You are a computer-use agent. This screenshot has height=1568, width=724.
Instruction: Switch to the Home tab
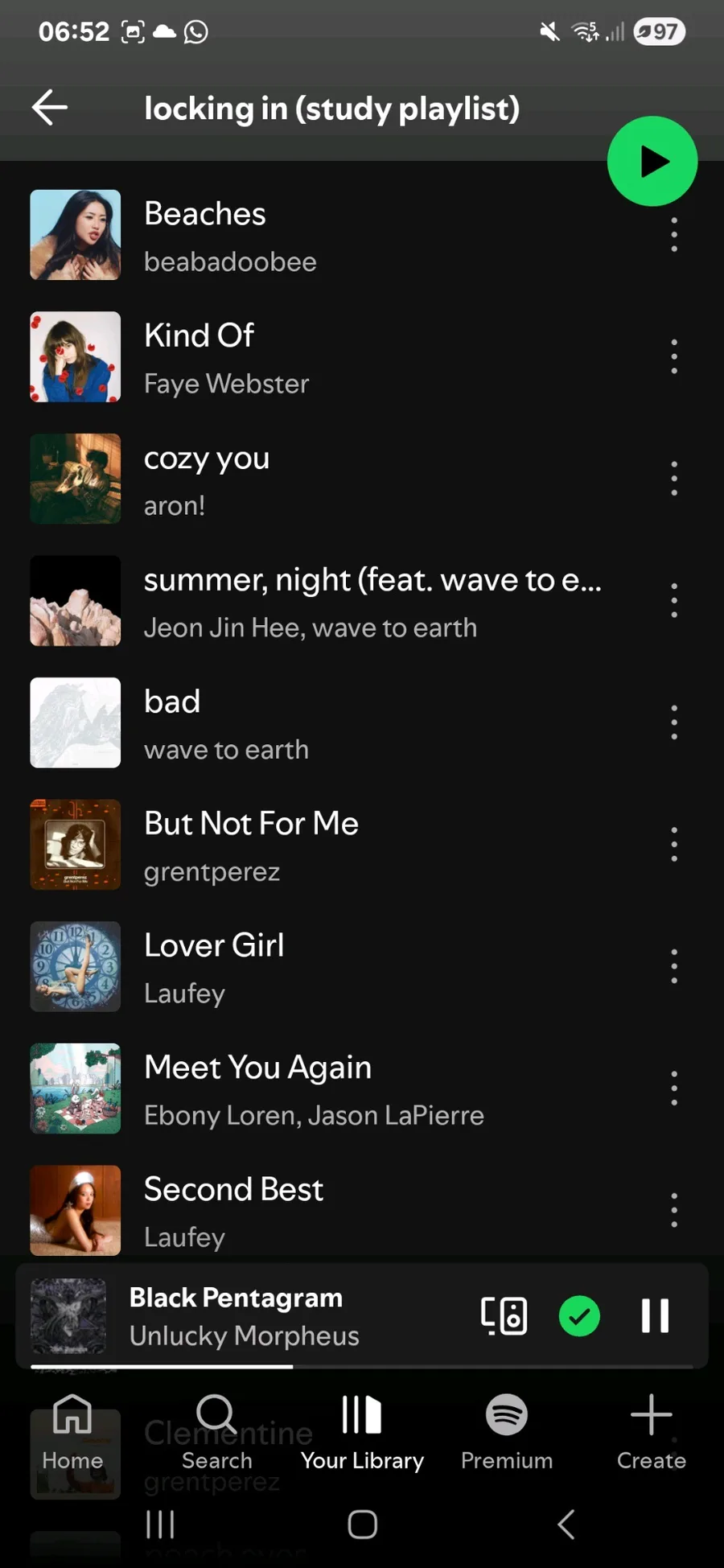click(72, 1432)
